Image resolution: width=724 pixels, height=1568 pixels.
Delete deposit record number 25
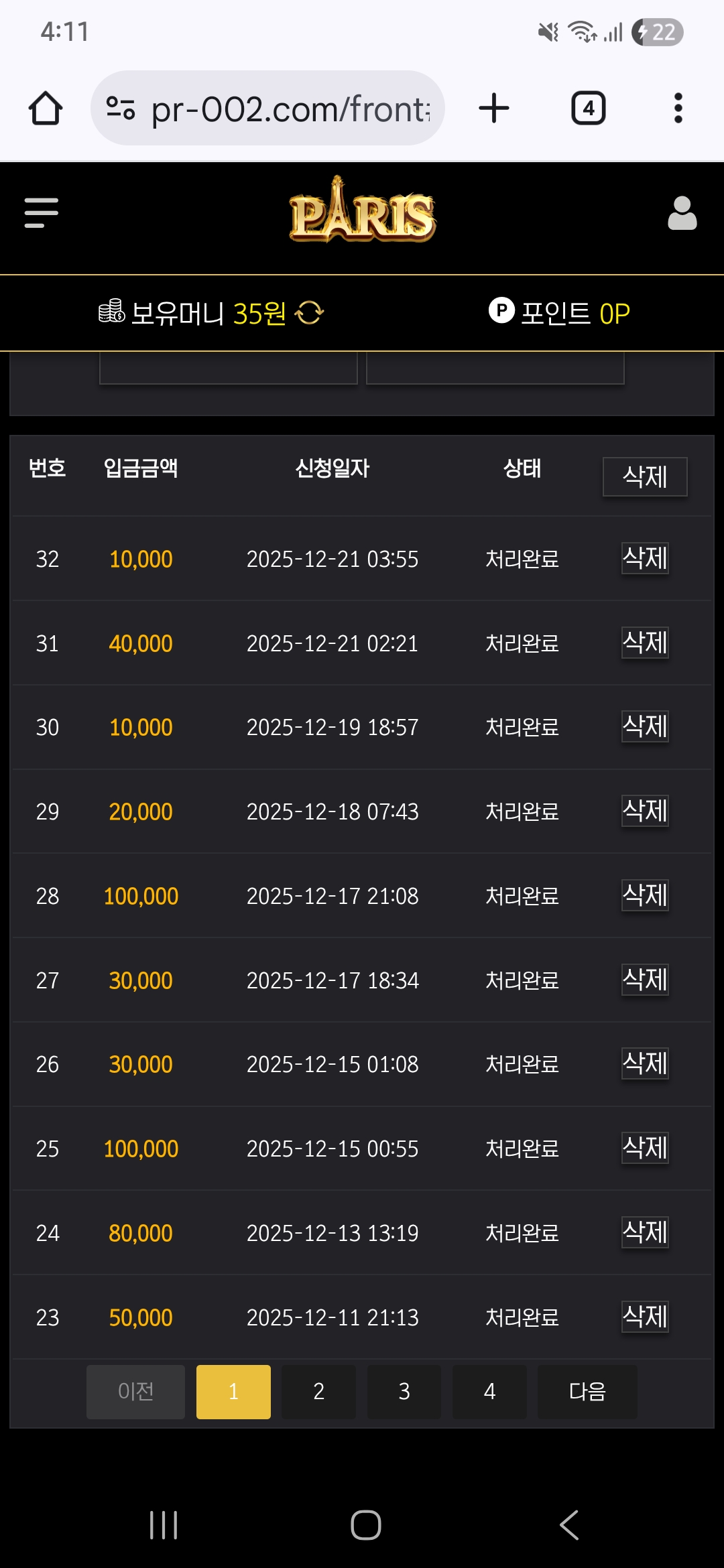pos(645,1149)
